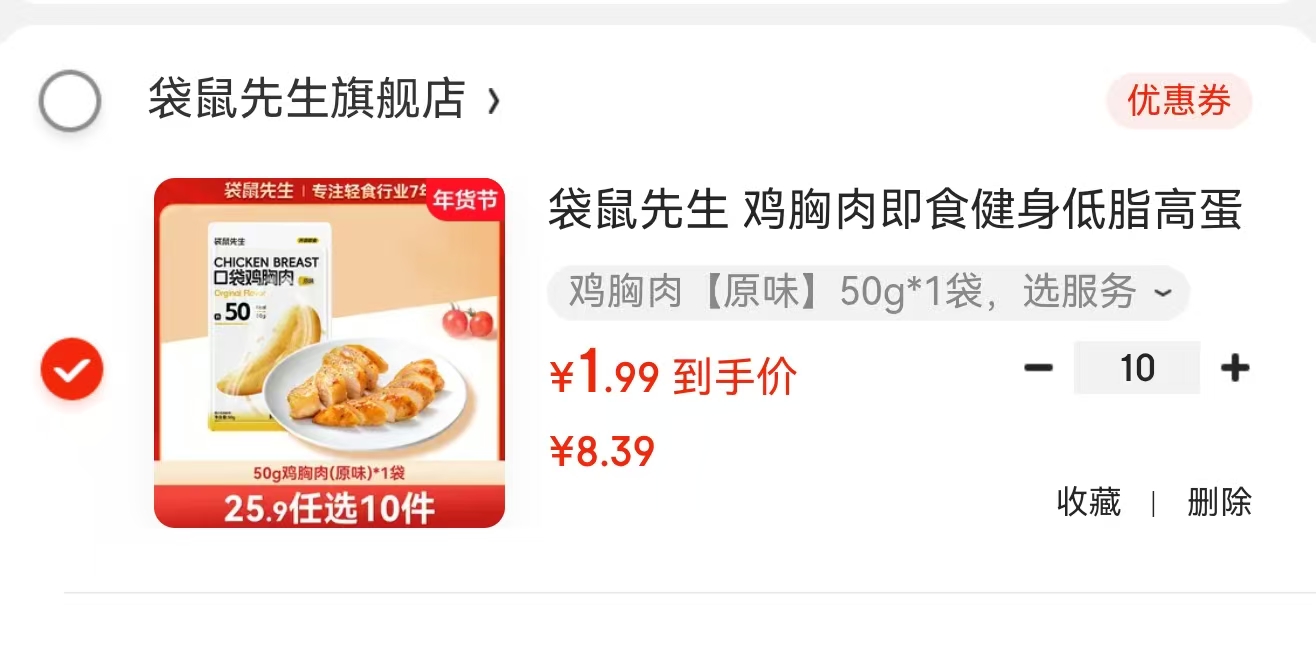
Task: Increase quantity with the plus button
Action: [x=1235, y=368]
